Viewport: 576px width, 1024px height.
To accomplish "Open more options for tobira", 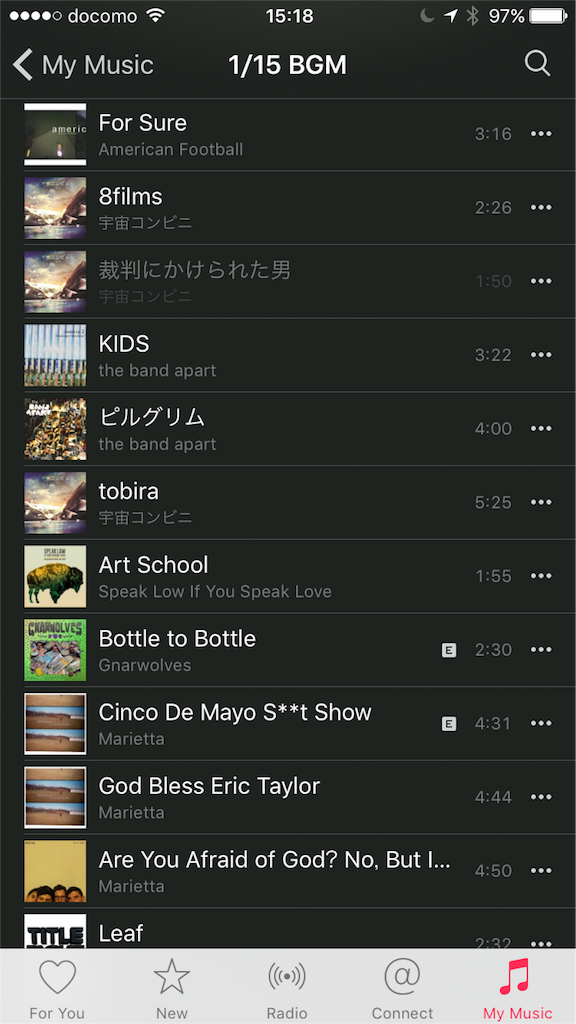I will [x=541, y=503].
